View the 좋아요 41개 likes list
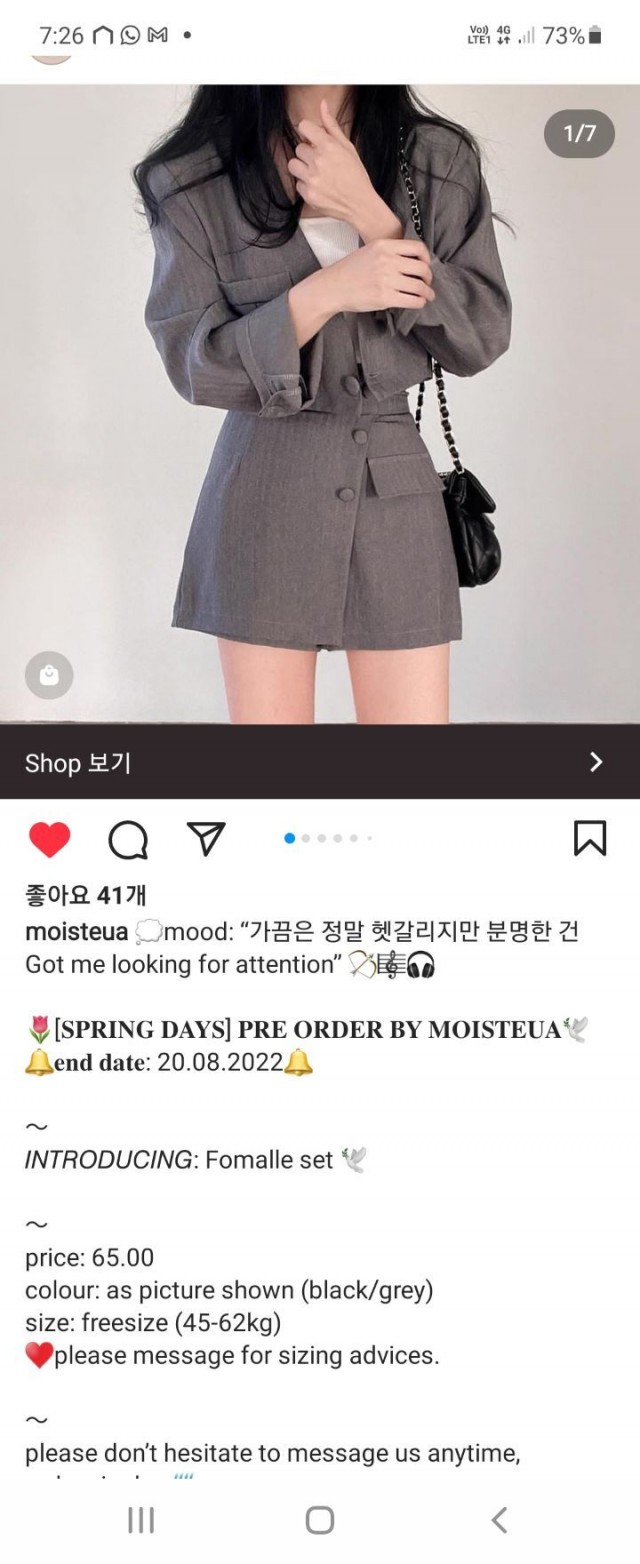The width and height of the screenshot is (640, 1564). coord(86,895)
